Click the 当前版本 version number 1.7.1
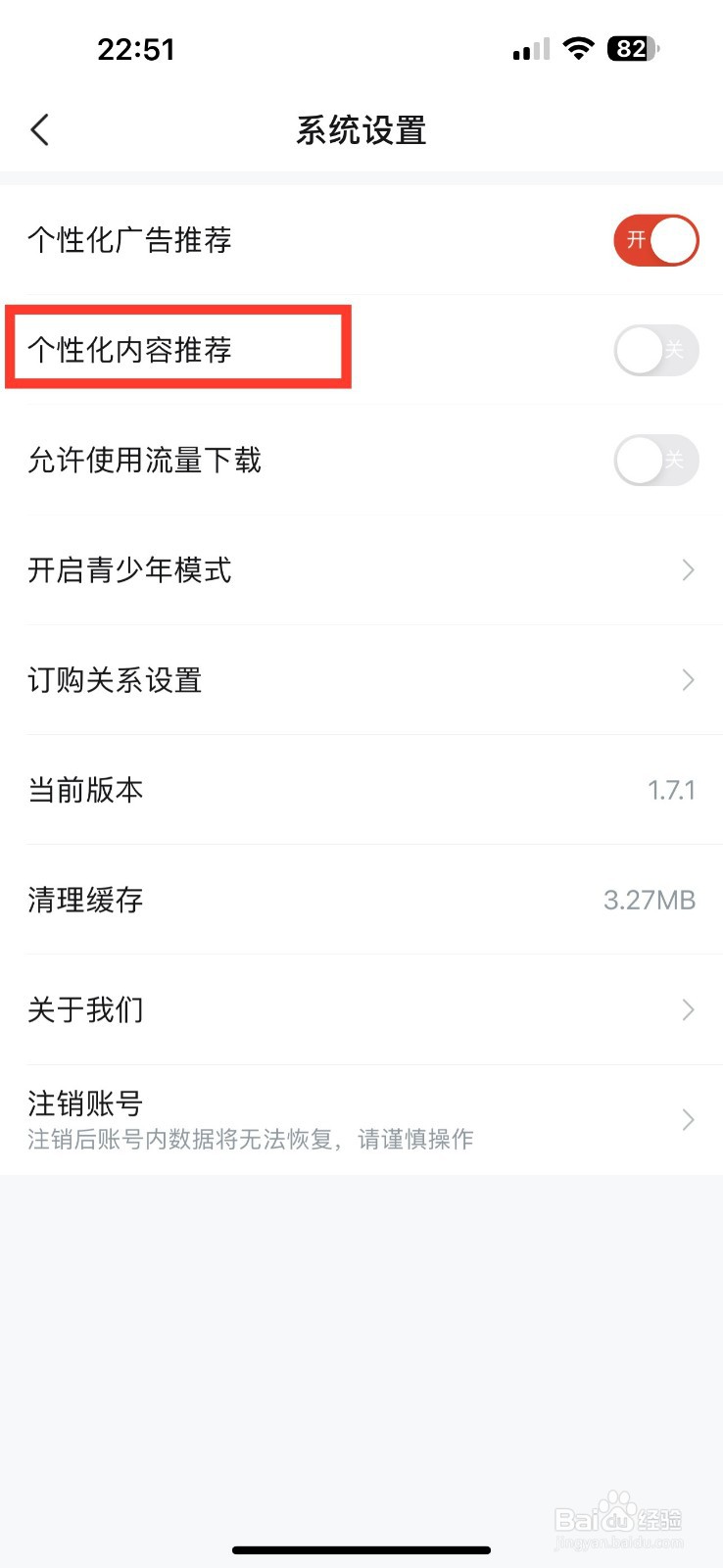 point(673,790)
